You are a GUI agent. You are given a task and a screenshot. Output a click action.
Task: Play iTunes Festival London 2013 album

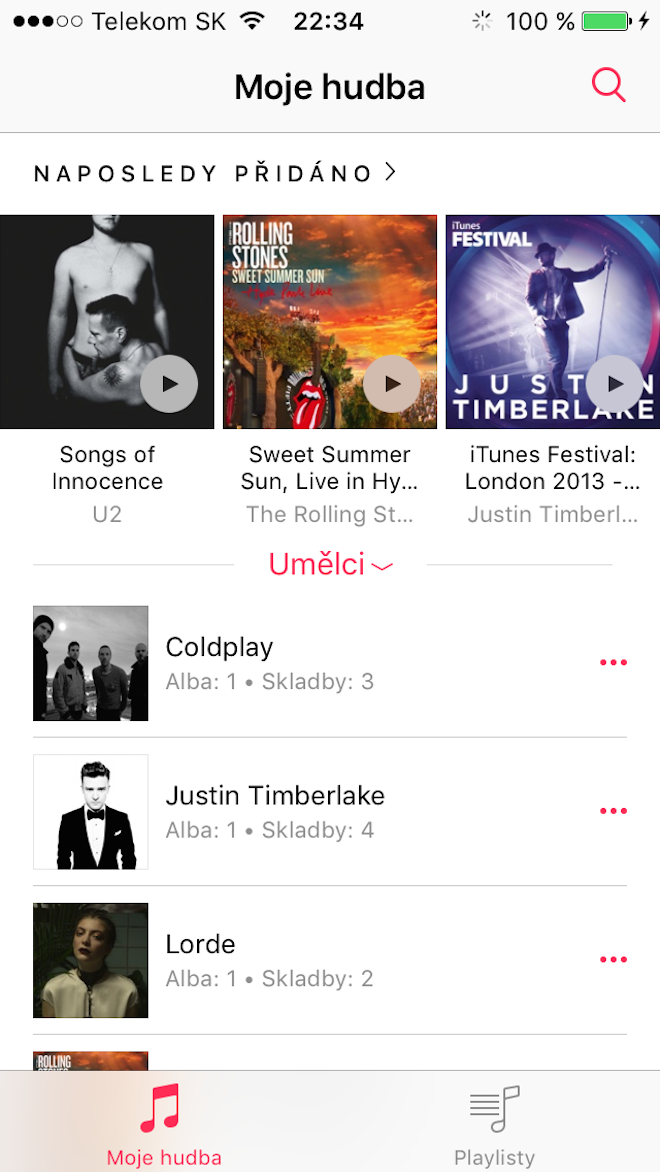614,383
